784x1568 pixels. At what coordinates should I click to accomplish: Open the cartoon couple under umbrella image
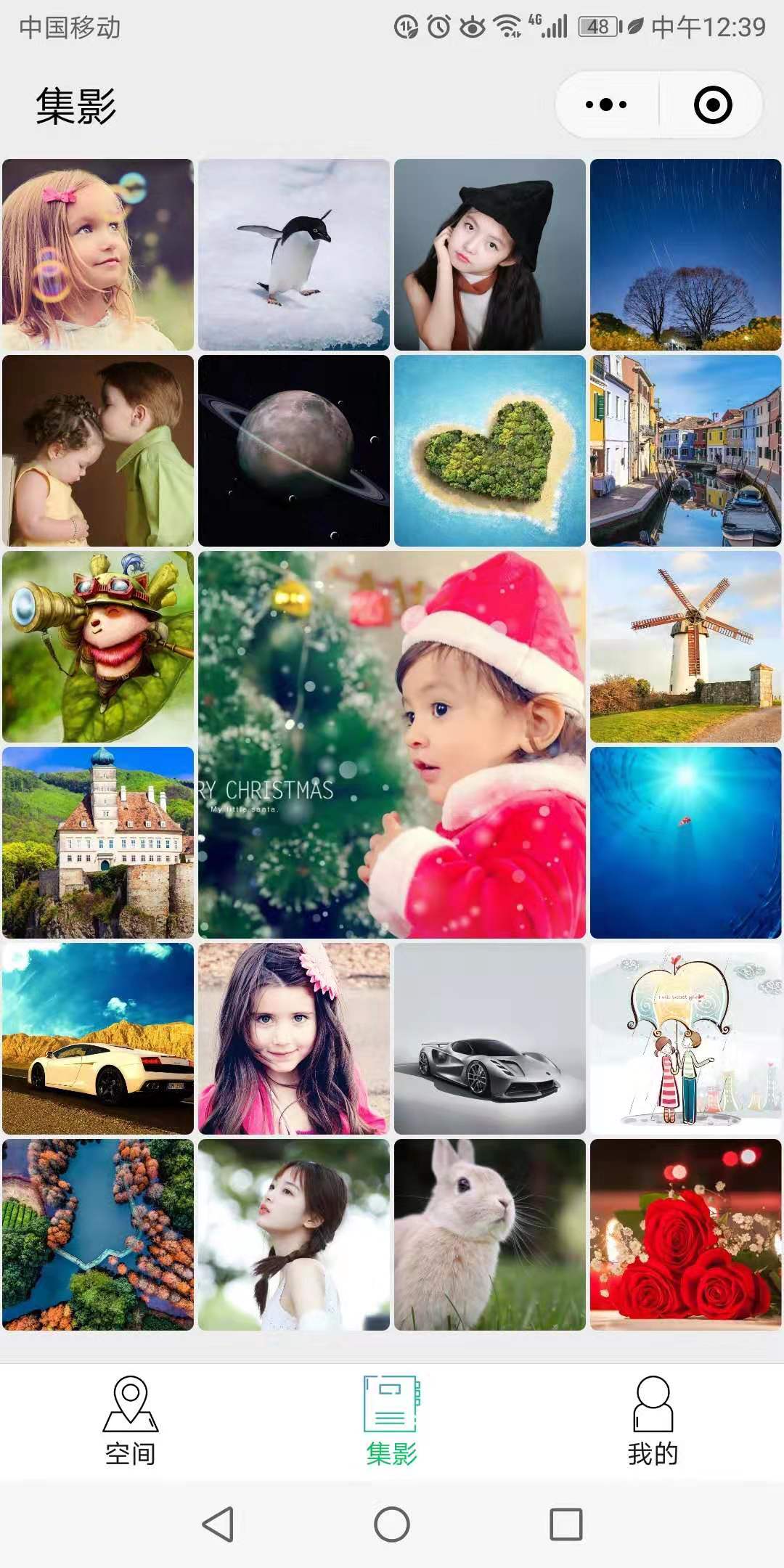point(685,1039)
